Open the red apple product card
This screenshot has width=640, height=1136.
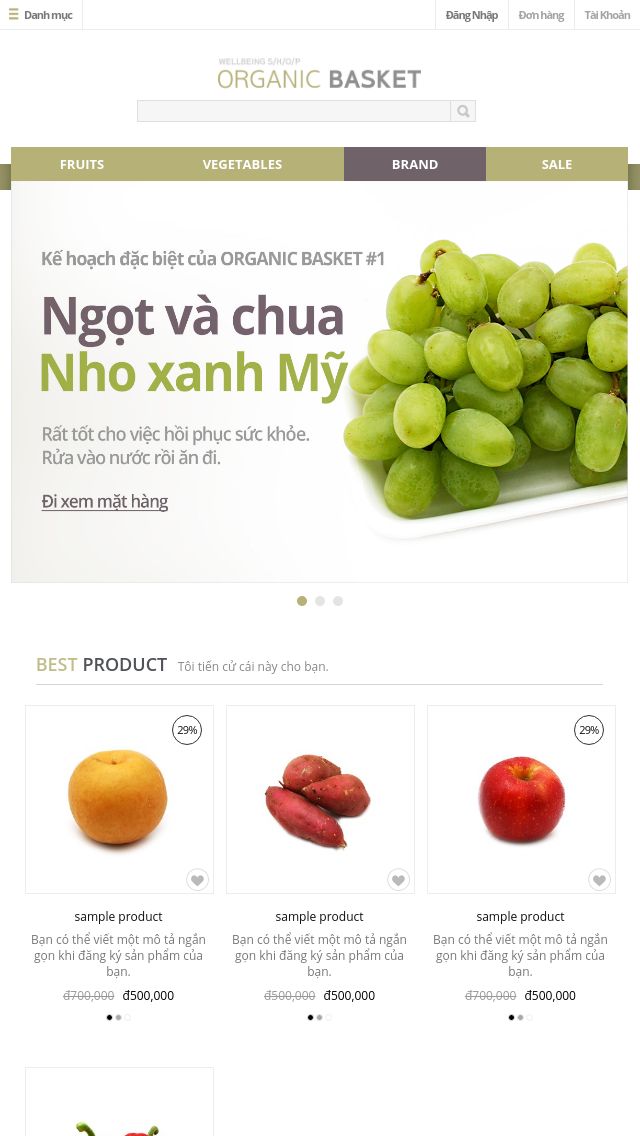pyautogui.click(x=521, y=799)
